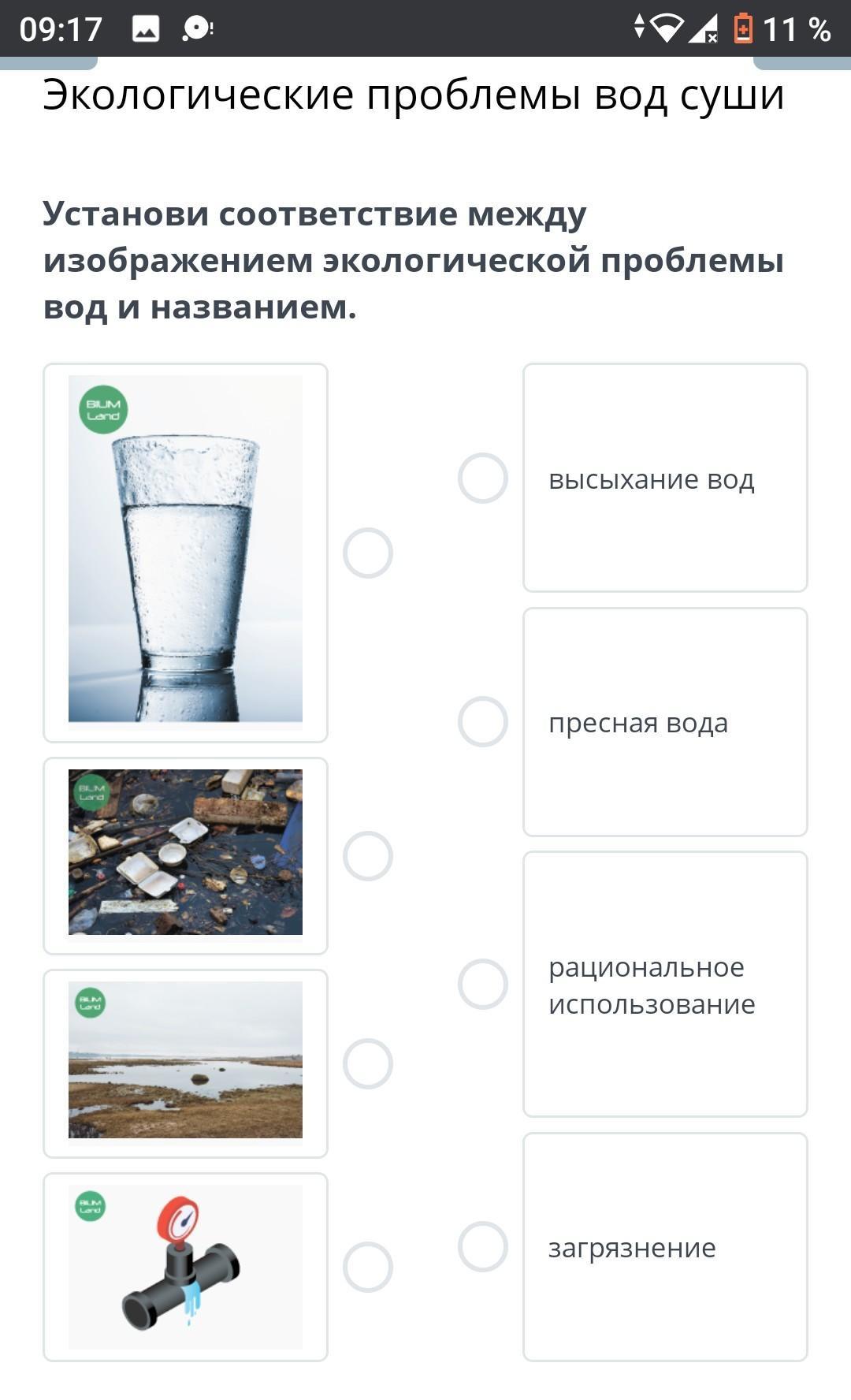Image resolution: width=851 pixels, height=1400 pixels.
Task: Choose the circle for 'загрязнение'
Action: pos(483,1246)
